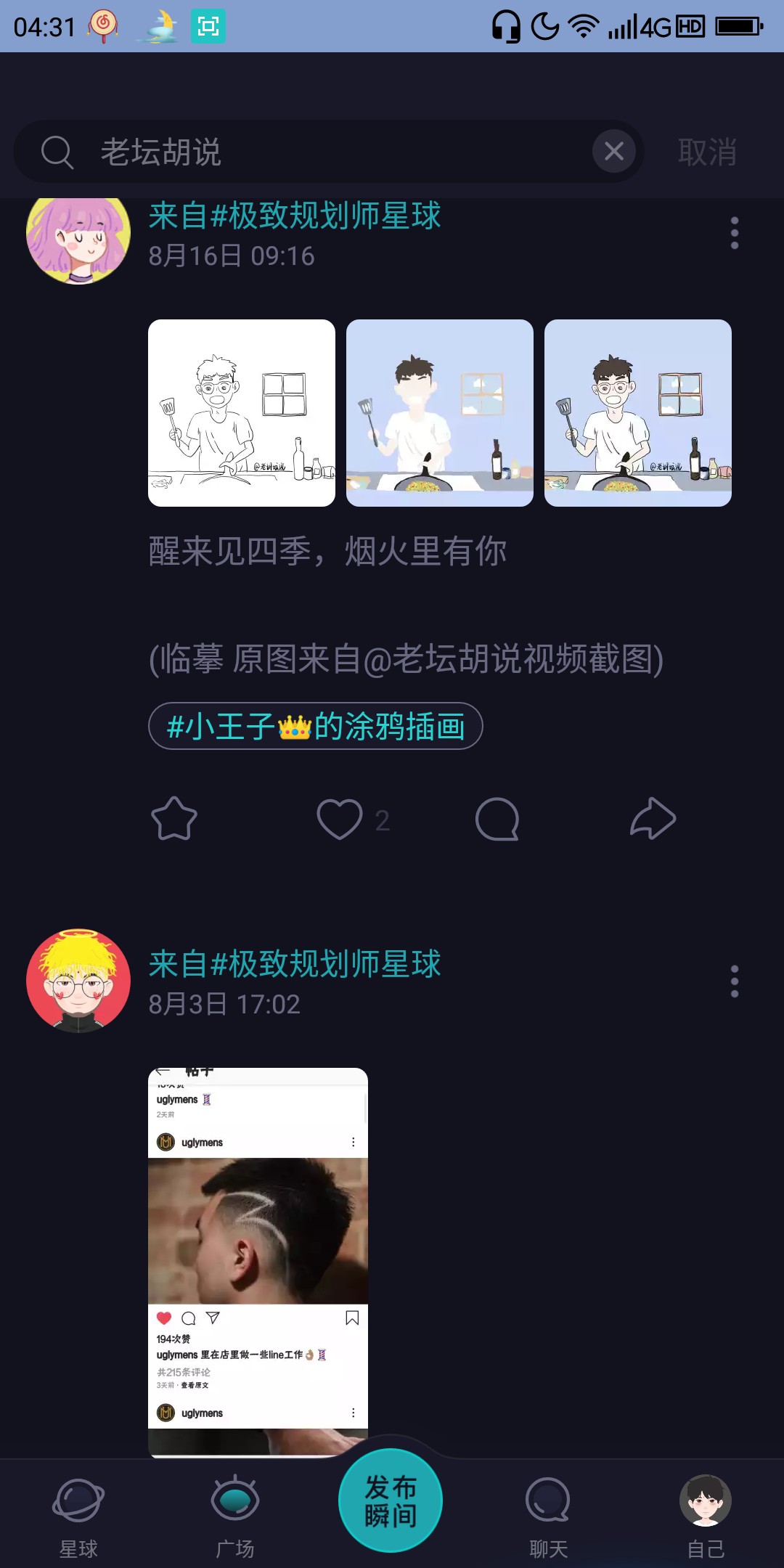View the third cooking illustration image

(x=638, y=413)
